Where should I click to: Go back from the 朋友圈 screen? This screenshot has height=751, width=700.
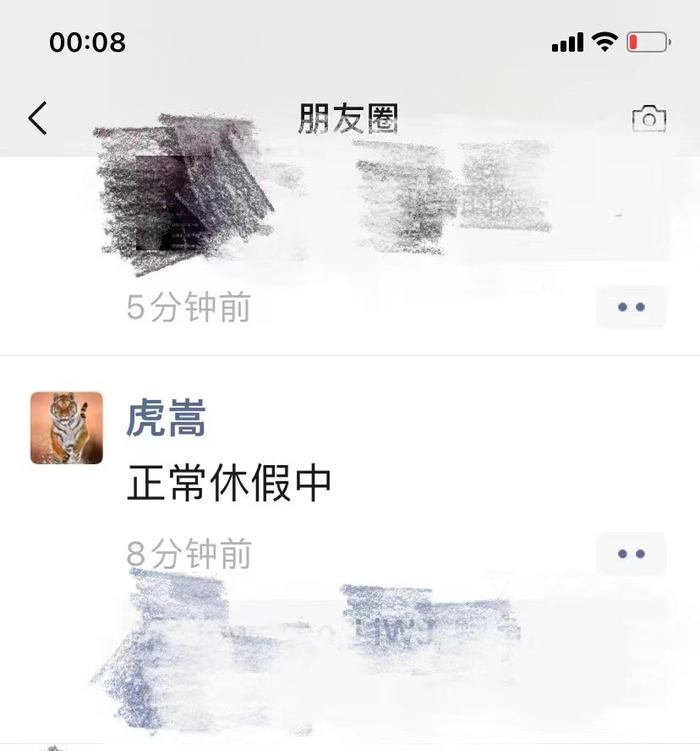tap(38, 119)
